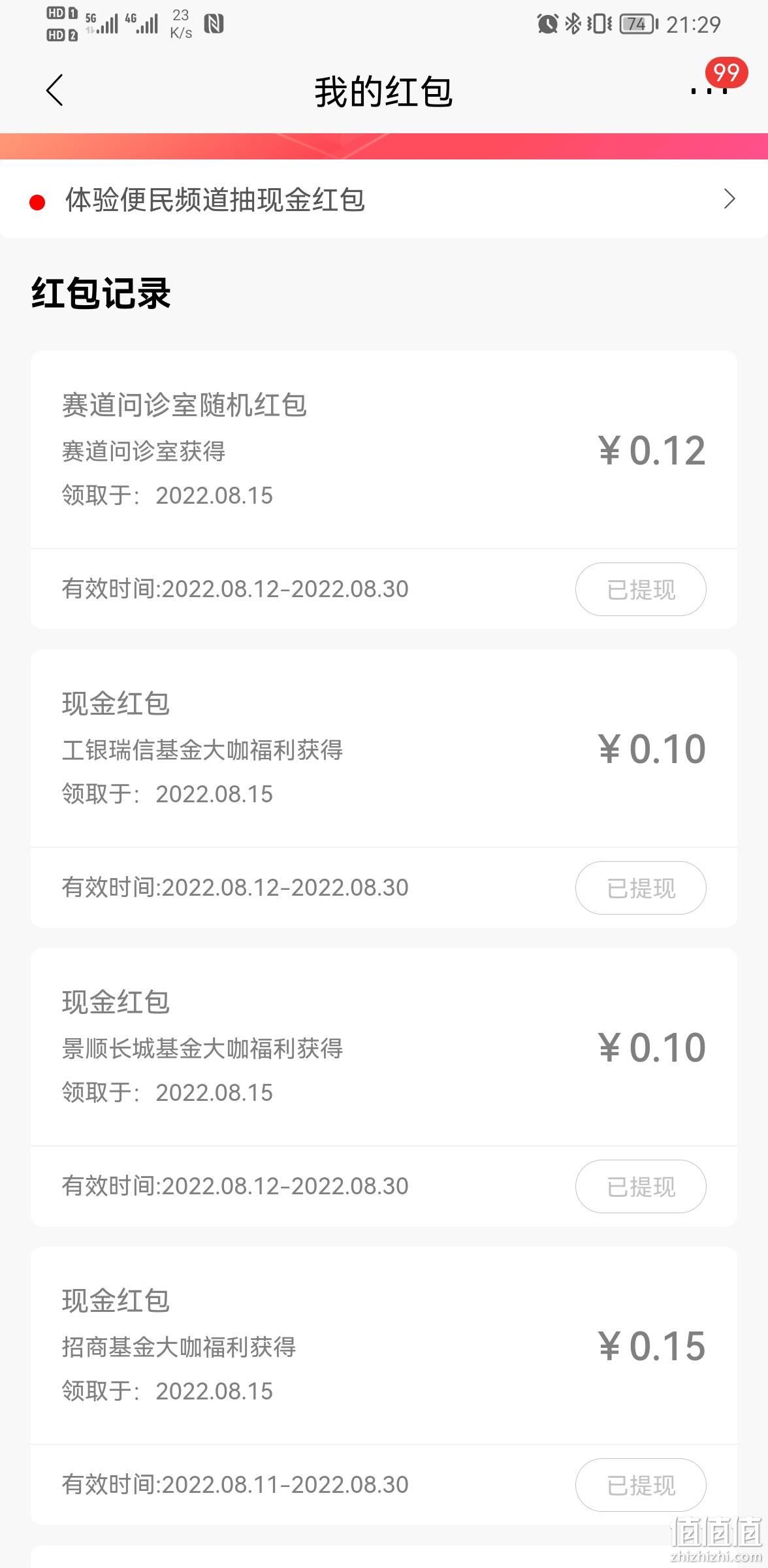Open the 工银瑞信基金大咖福利 red packet card
Image resolution: width=768 pixels, height=1568 pixels.
click(384, 789)
